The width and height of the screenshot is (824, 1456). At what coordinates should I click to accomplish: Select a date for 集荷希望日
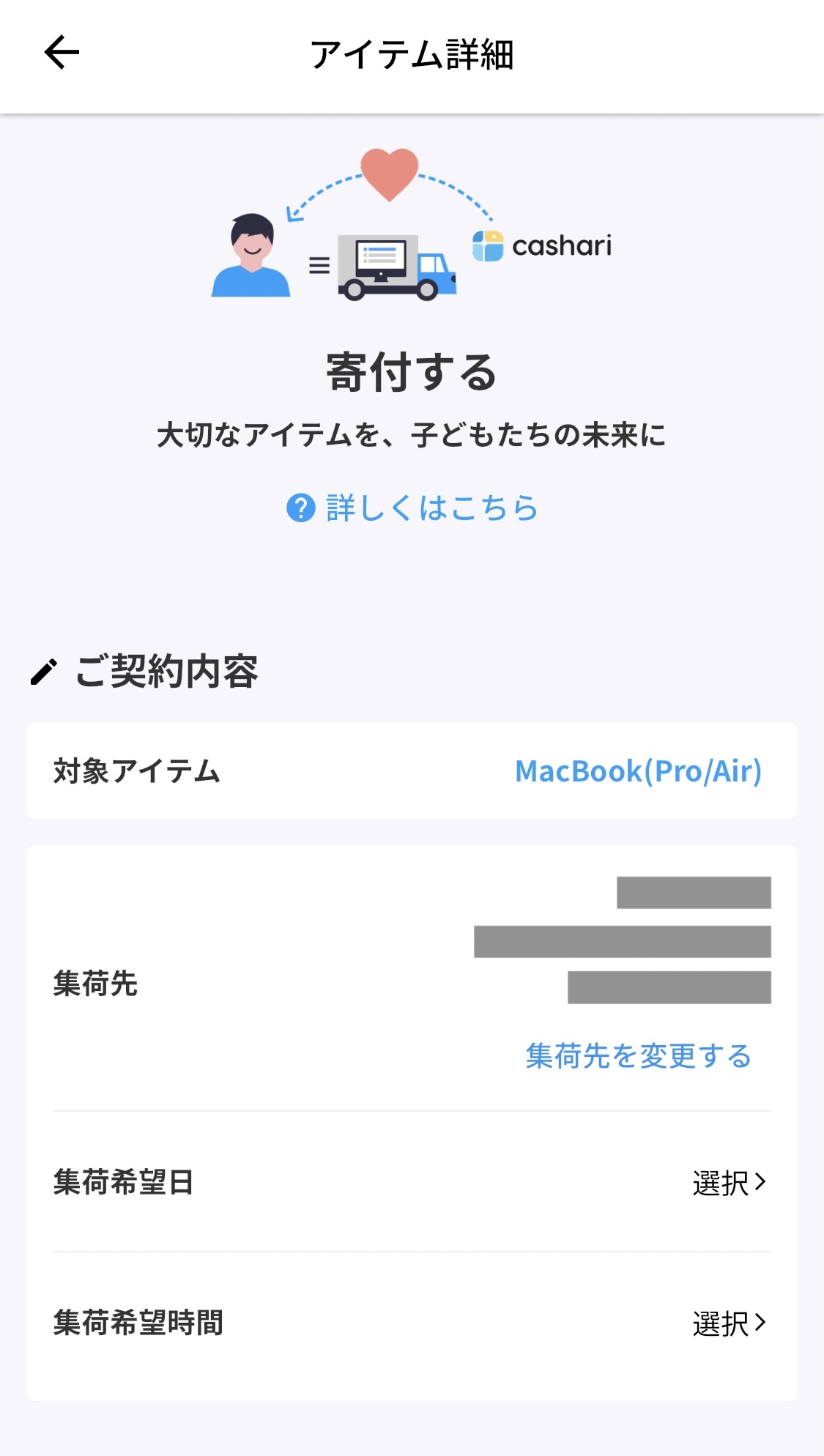coord(728,1182)
